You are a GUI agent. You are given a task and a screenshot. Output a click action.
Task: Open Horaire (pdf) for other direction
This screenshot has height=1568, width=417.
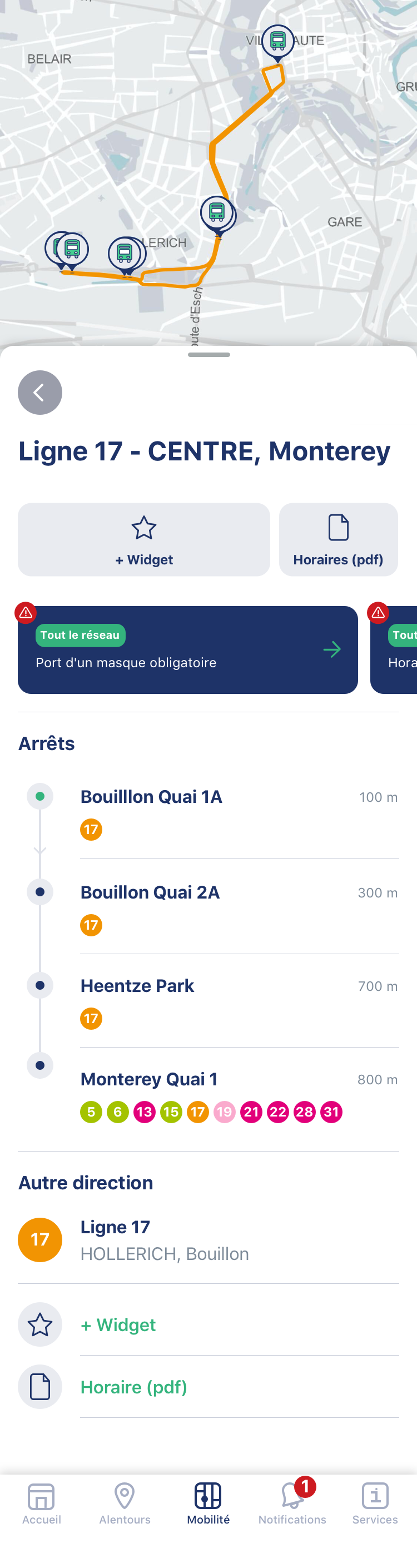(x=133, y=1387)
